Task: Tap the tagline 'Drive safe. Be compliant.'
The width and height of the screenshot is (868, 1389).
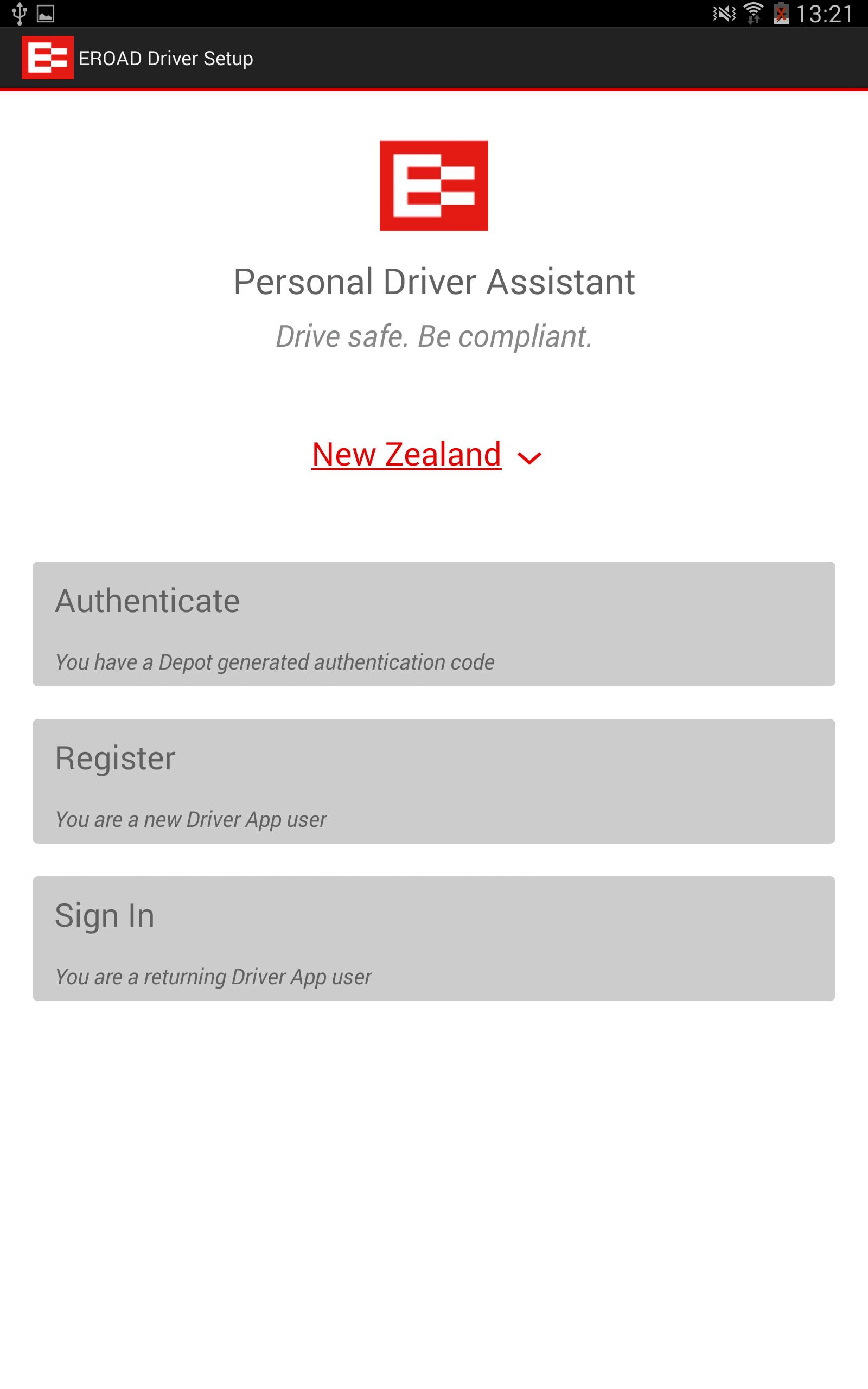Action: tap(433, 336)
